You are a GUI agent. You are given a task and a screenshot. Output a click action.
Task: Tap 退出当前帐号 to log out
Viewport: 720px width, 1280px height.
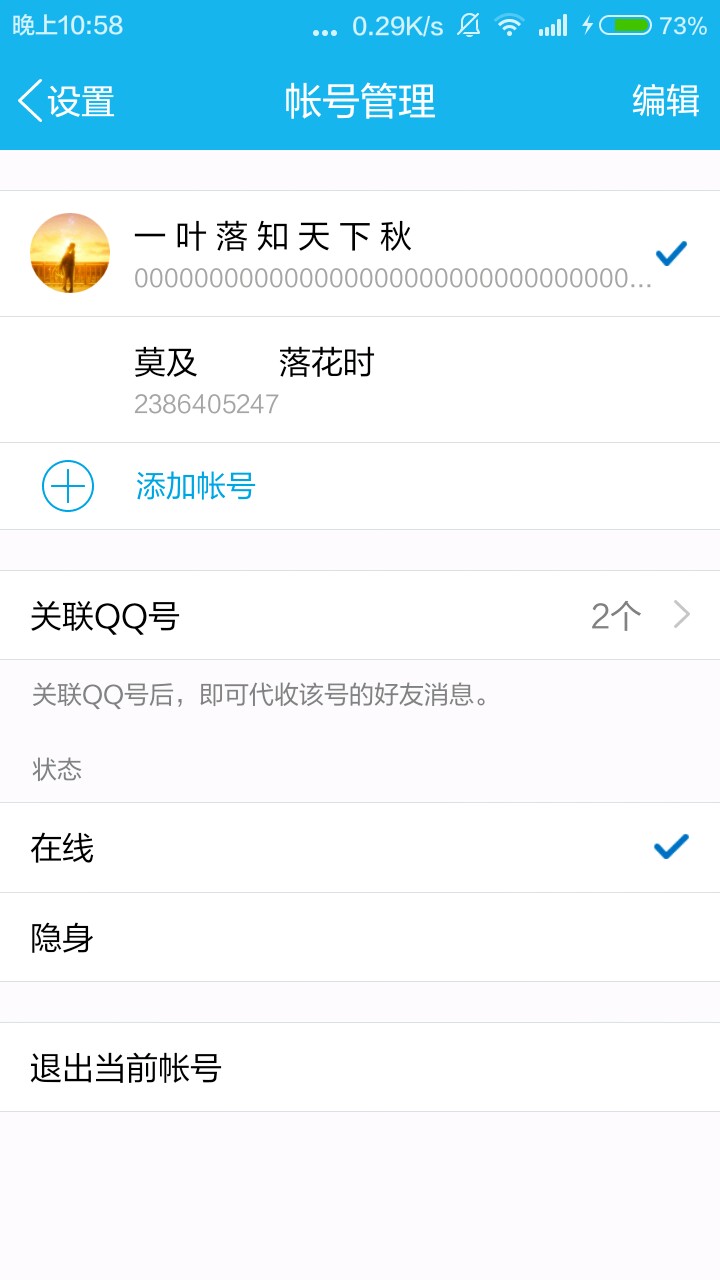coord(360,1068)
